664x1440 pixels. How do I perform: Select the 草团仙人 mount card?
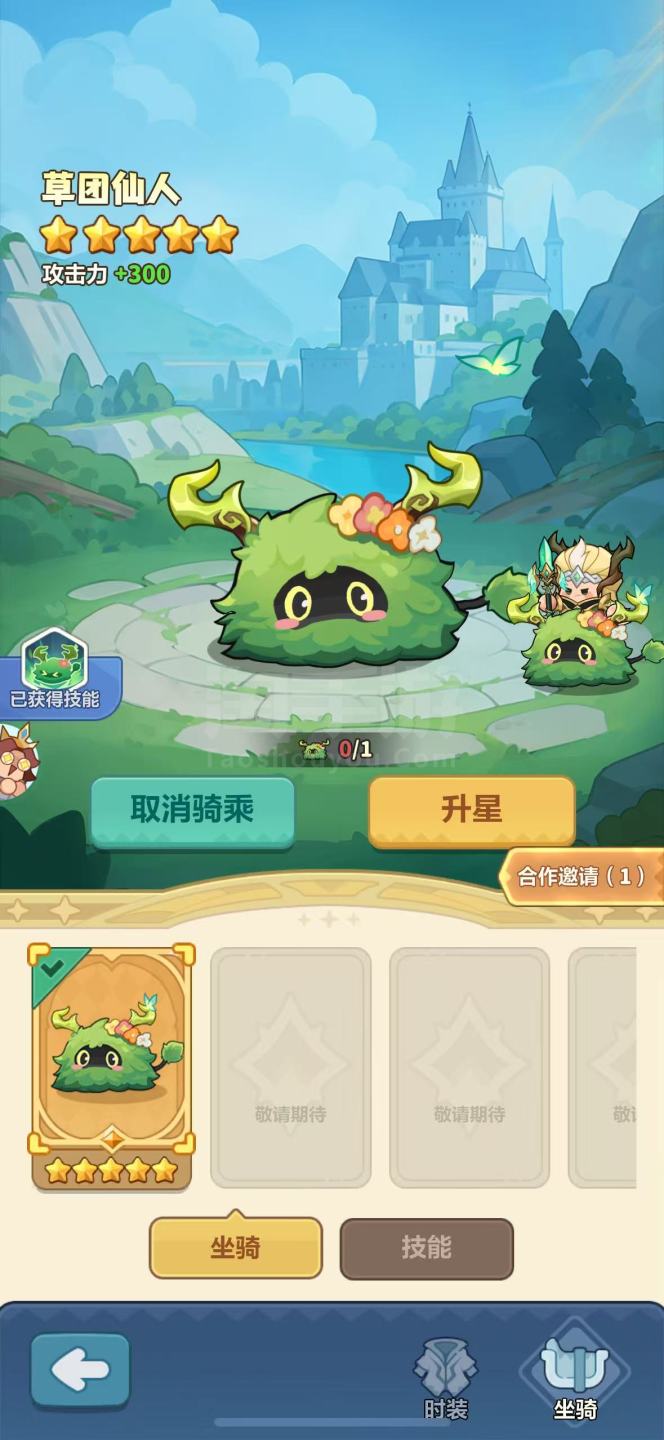[111, 1067]
